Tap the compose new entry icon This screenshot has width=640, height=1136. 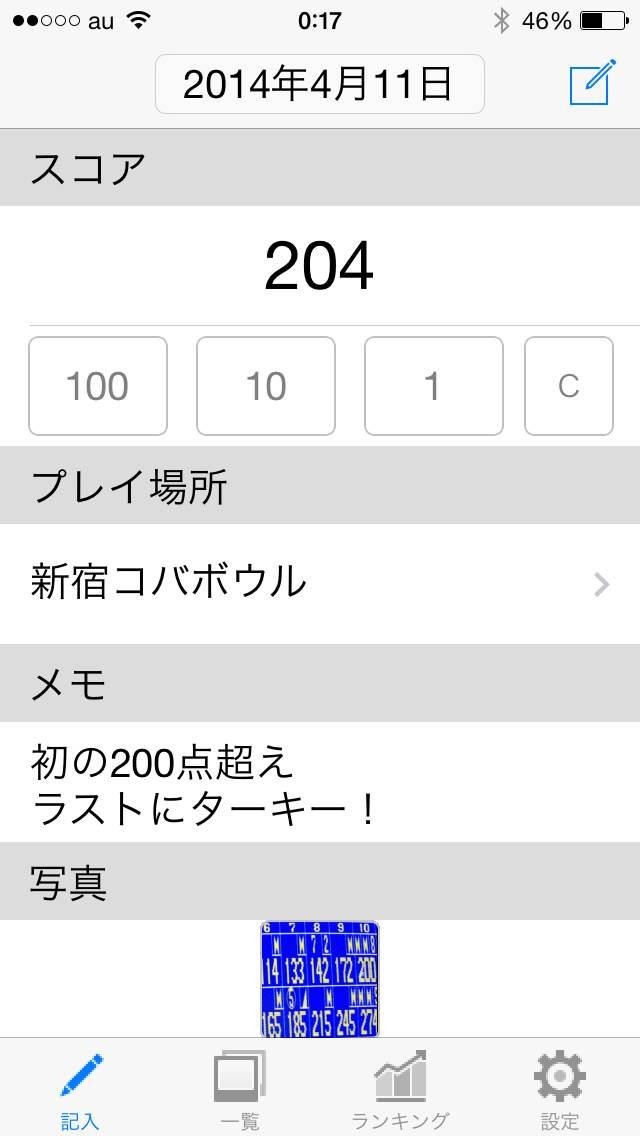point(591,84)
